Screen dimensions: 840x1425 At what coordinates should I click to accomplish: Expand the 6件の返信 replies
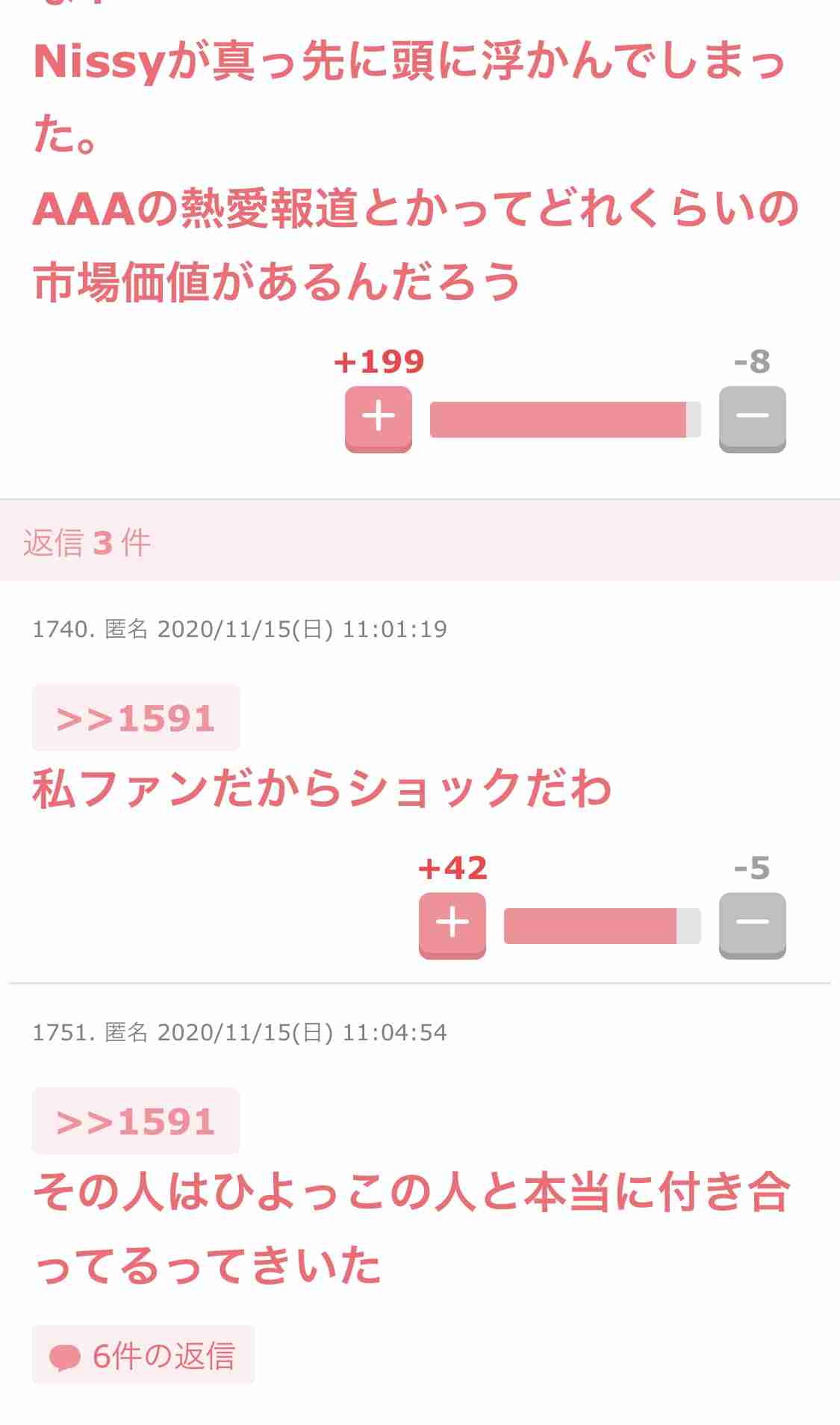(x=143, y=1356)
